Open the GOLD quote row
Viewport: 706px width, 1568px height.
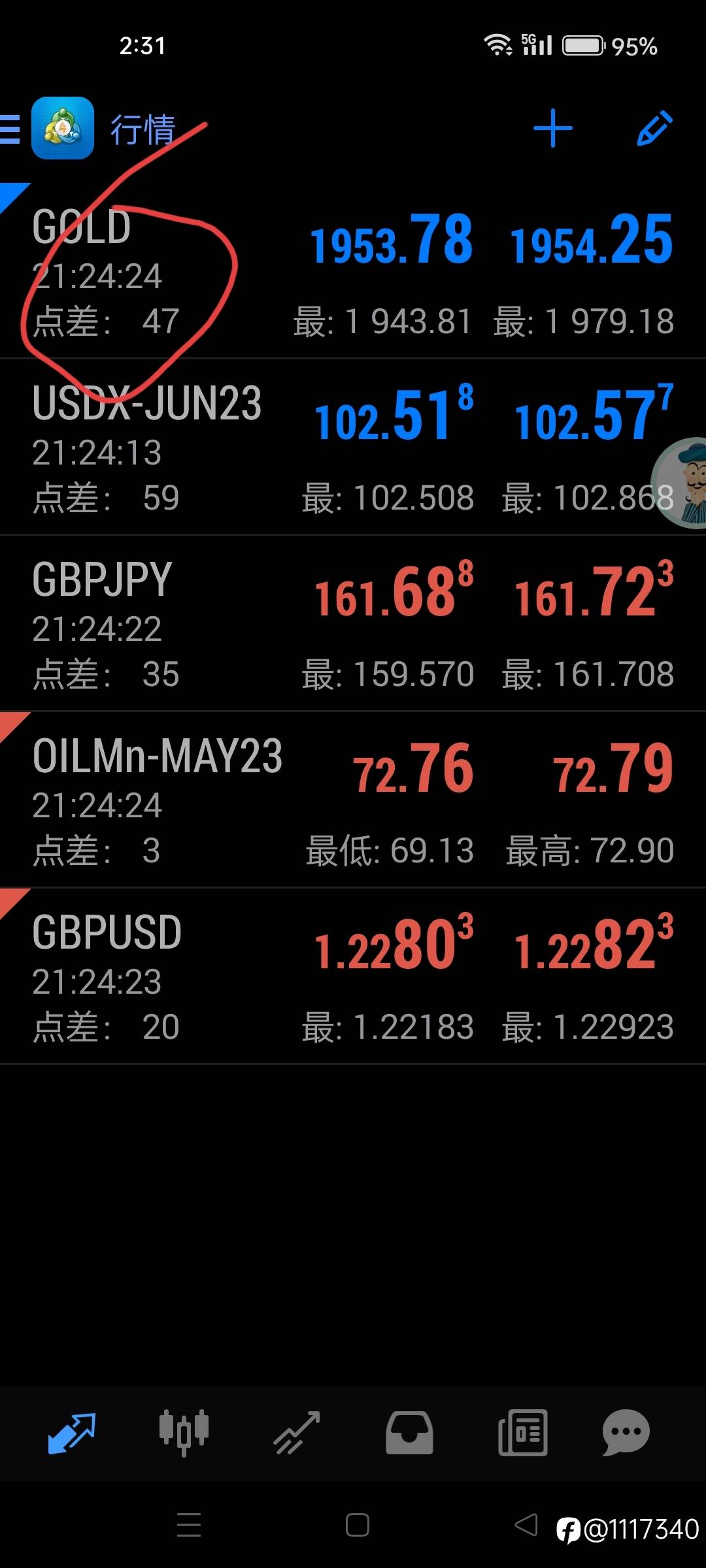(353, 270)
